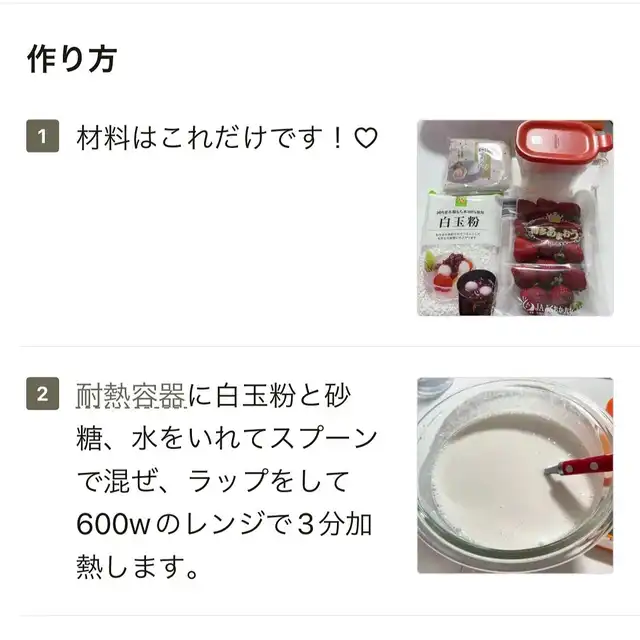Open the step 2 mixing bowl photo

pos(515,475)
